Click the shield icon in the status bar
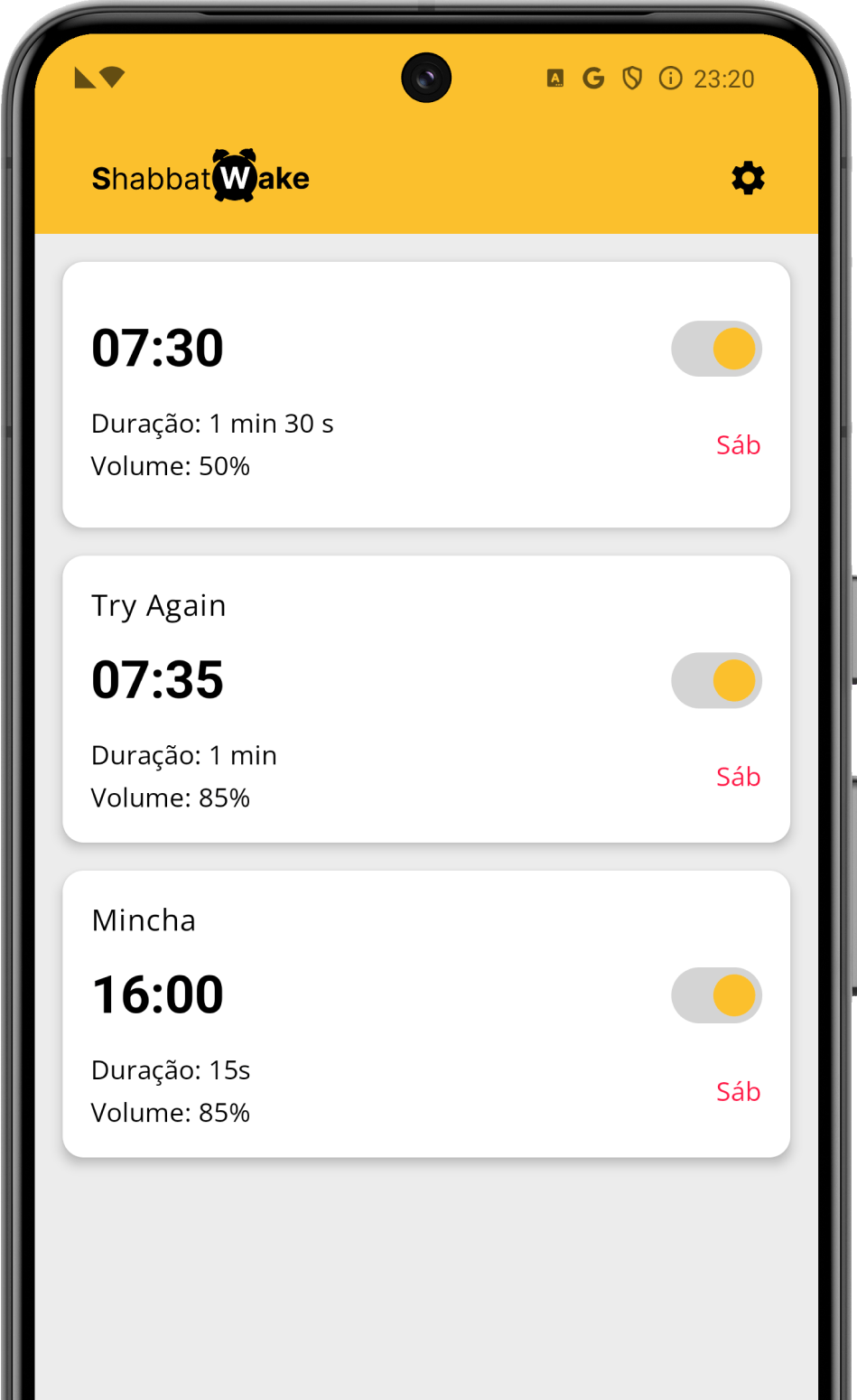857x1400 pixels. tap(631, 79)
